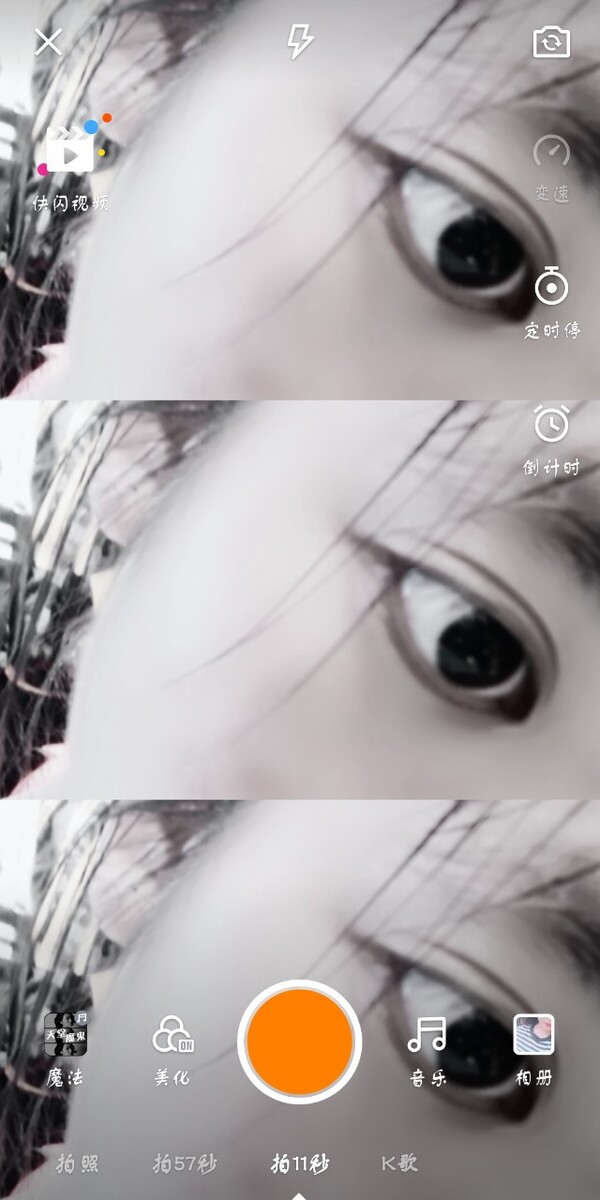Open 魔法 magic effects
The height and width of the screenshot is (1200, 600).
click(x=66, y=1047)
